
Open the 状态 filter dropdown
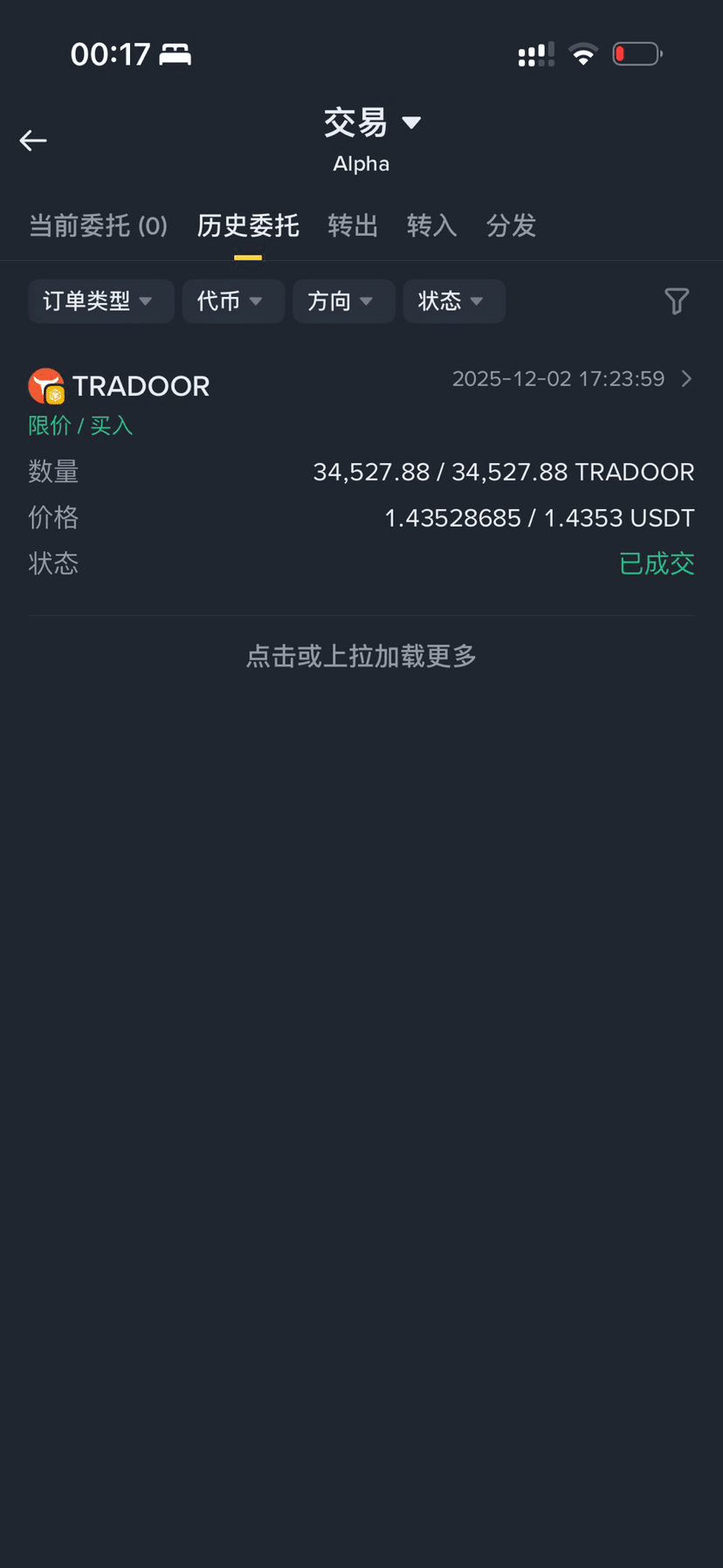(453, 301)
